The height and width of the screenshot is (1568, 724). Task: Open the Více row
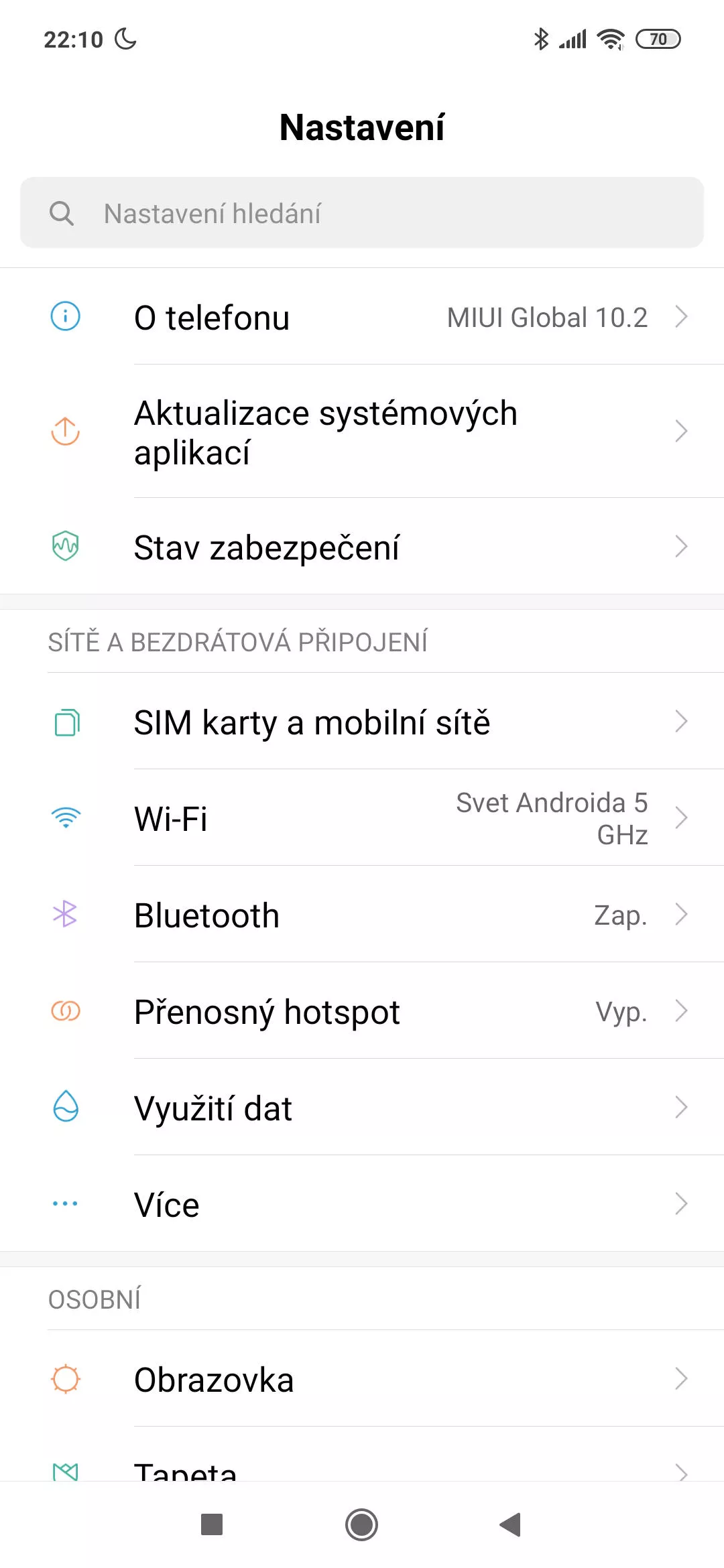pos(362,1204)
